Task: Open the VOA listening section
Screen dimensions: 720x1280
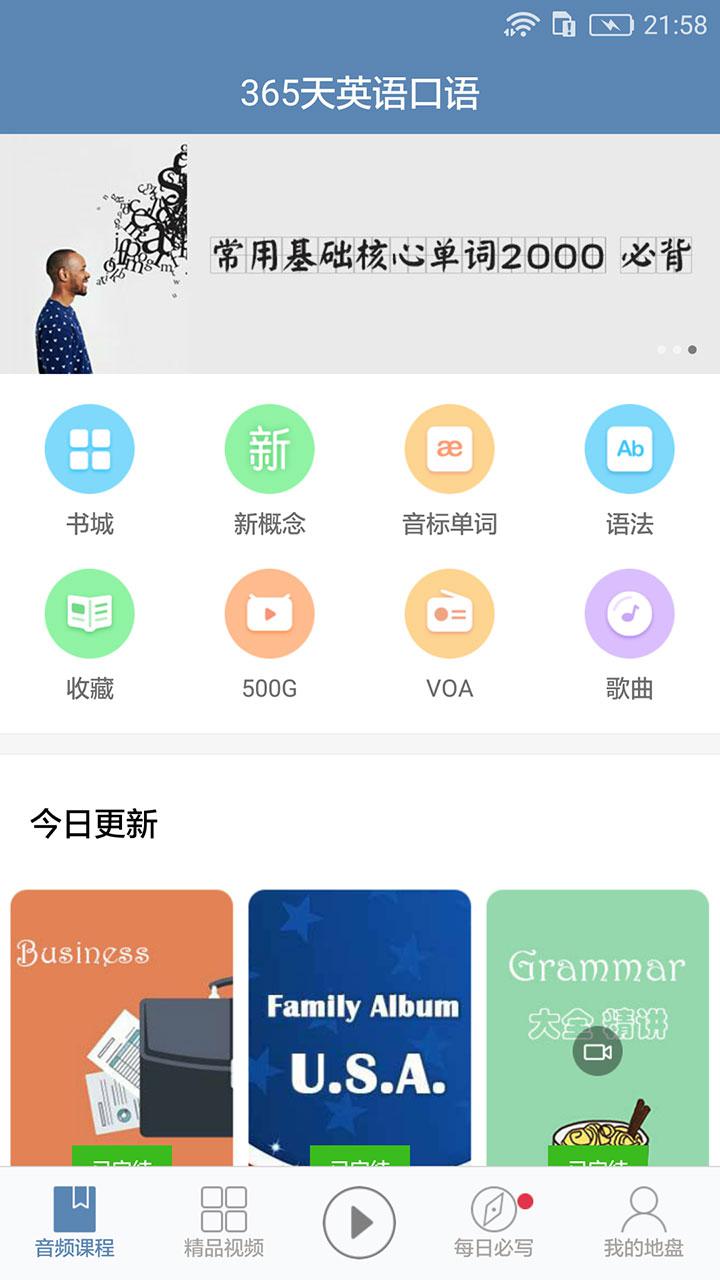Action: 449,614
